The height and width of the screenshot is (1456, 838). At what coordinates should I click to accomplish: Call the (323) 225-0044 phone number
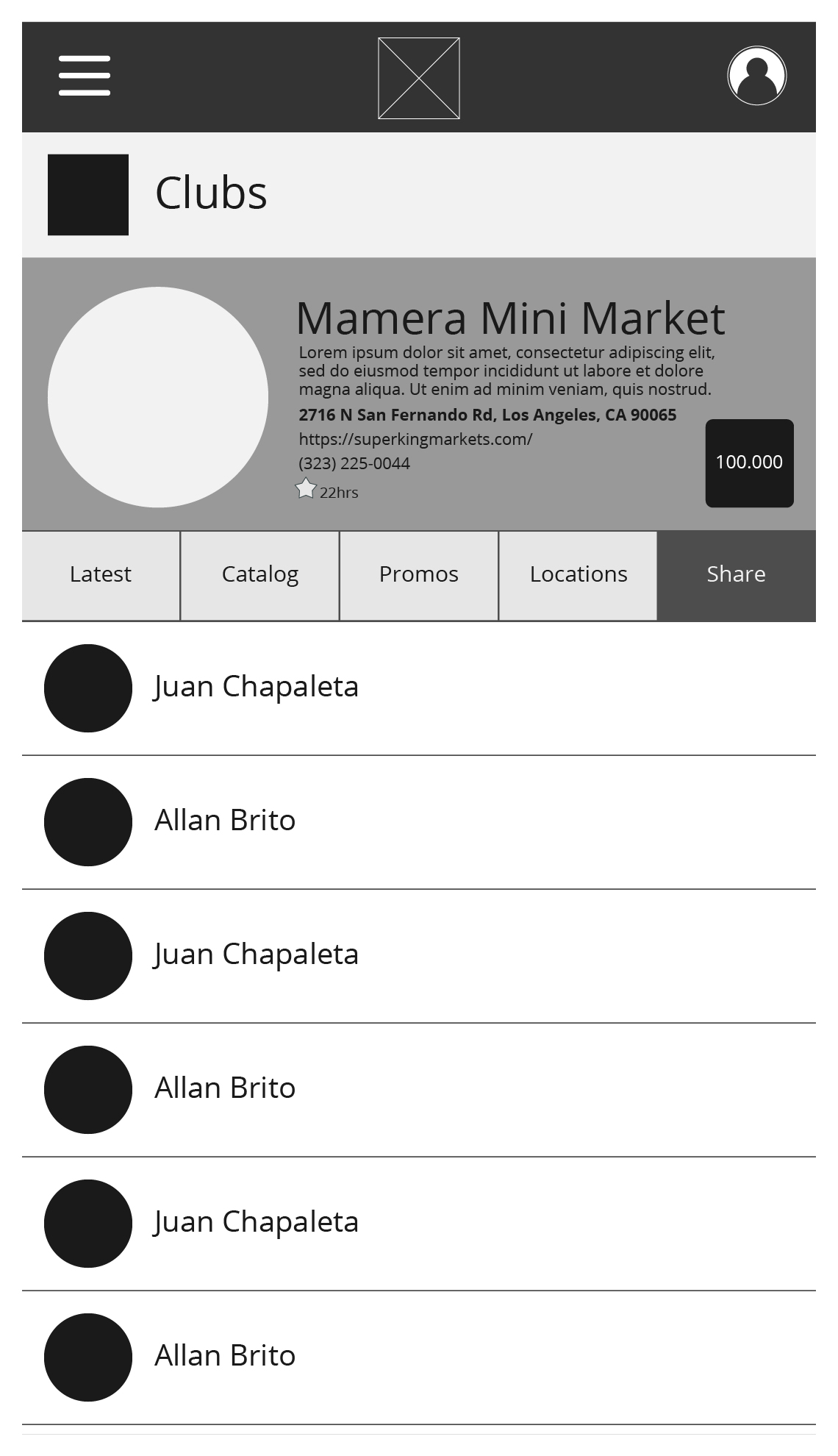354,463
